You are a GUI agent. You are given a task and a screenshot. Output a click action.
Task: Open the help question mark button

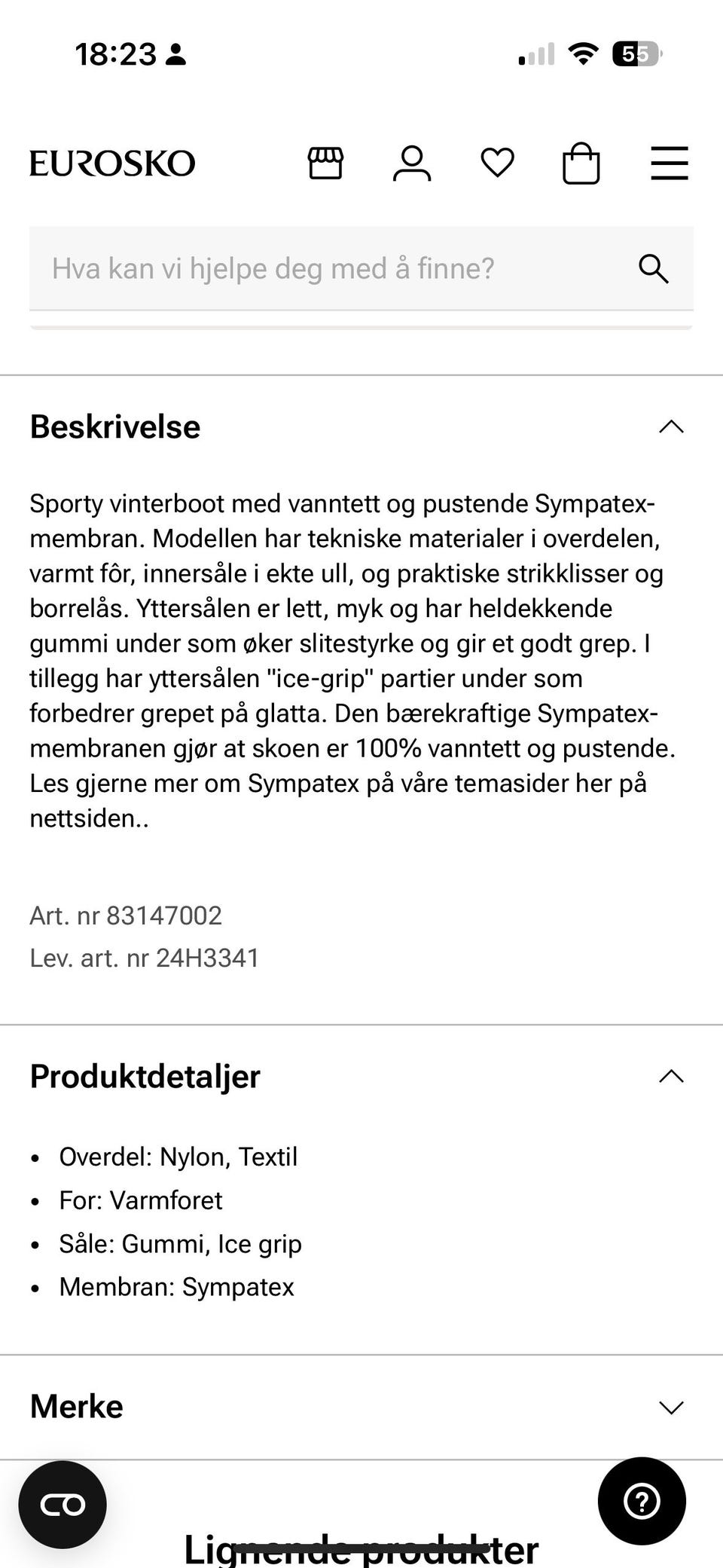pyautogui.click(x=642, y=1500)
